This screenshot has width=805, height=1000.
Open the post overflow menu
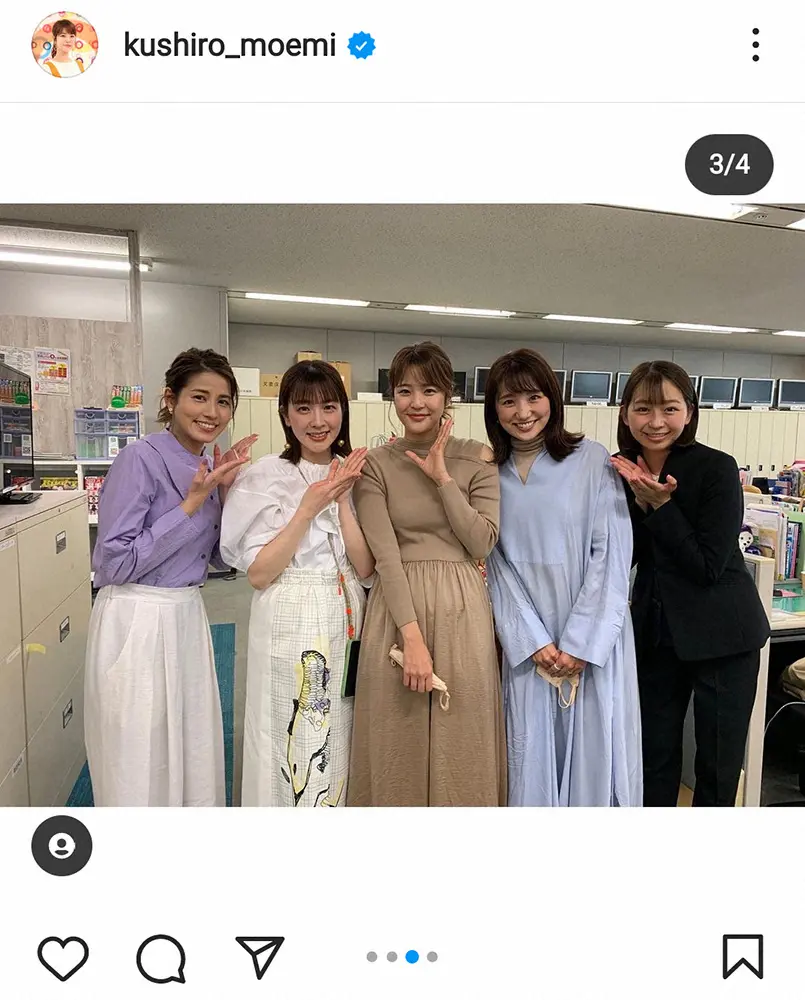[755, 45]
